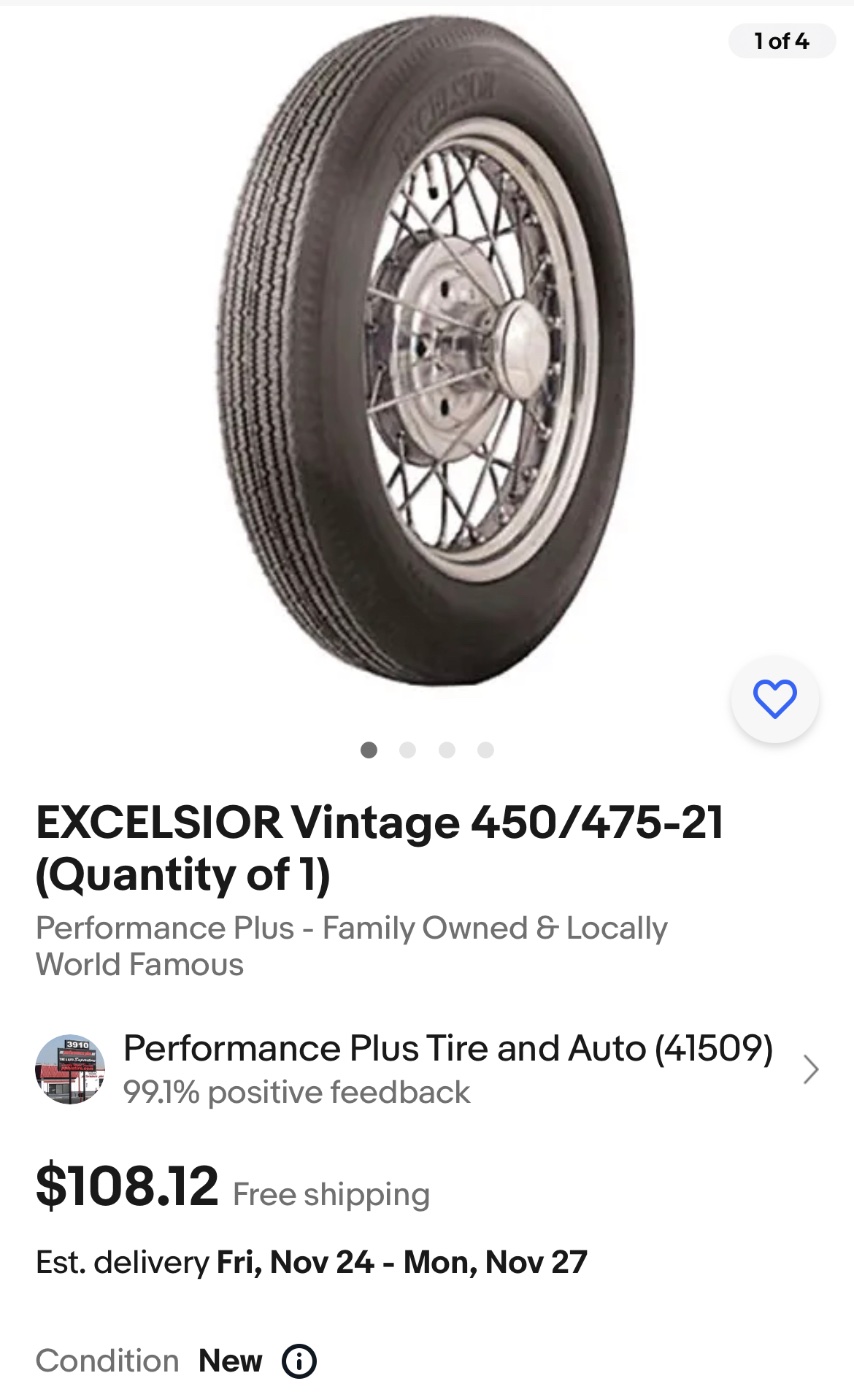Add this tire to your watchlist
The width and height of the screenshot is (854, 1400).
tap(775, 699)
